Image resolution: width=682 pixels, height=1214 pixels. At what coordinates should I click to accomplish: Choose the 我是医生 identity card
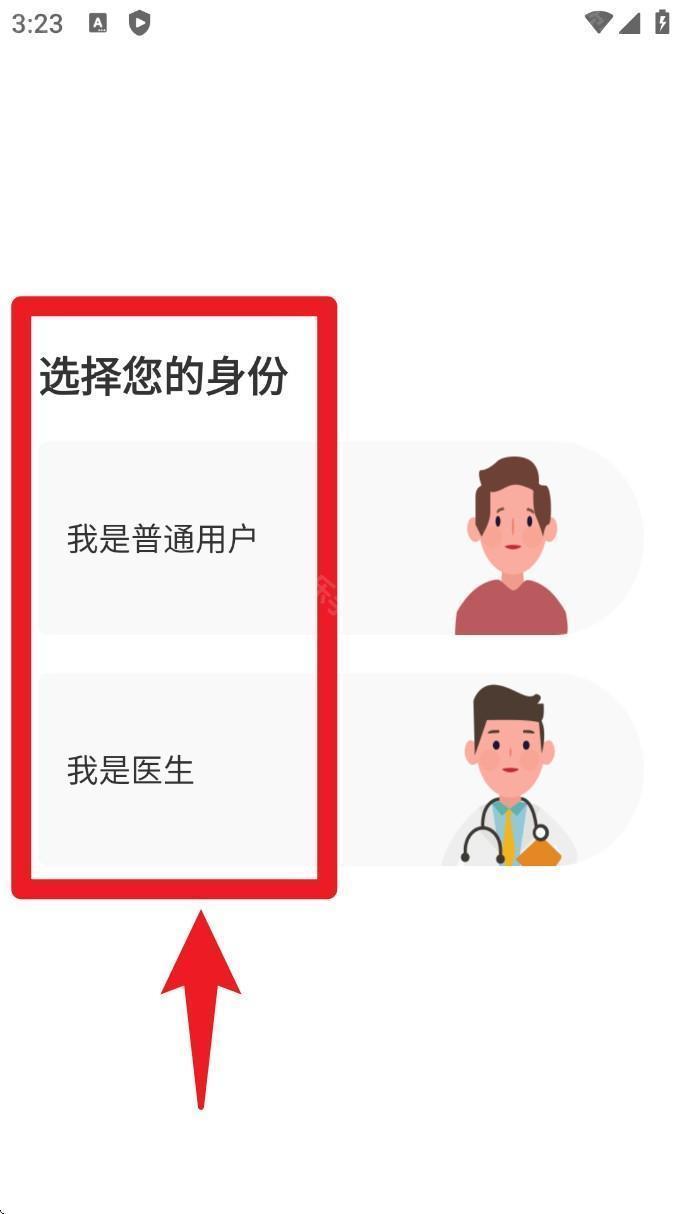coord(340,769)
